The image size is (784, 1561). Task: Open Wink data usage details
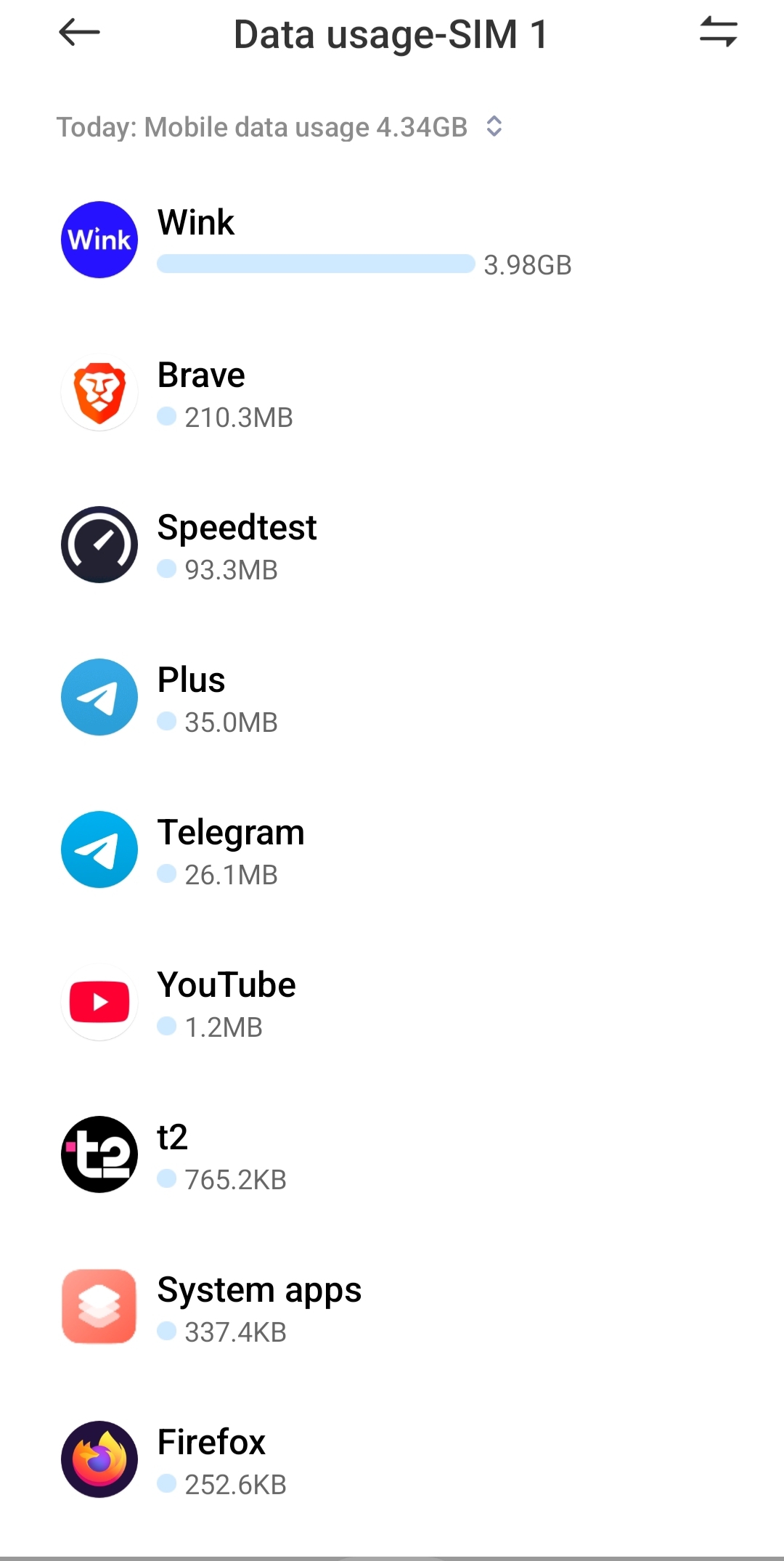(392, 240)
